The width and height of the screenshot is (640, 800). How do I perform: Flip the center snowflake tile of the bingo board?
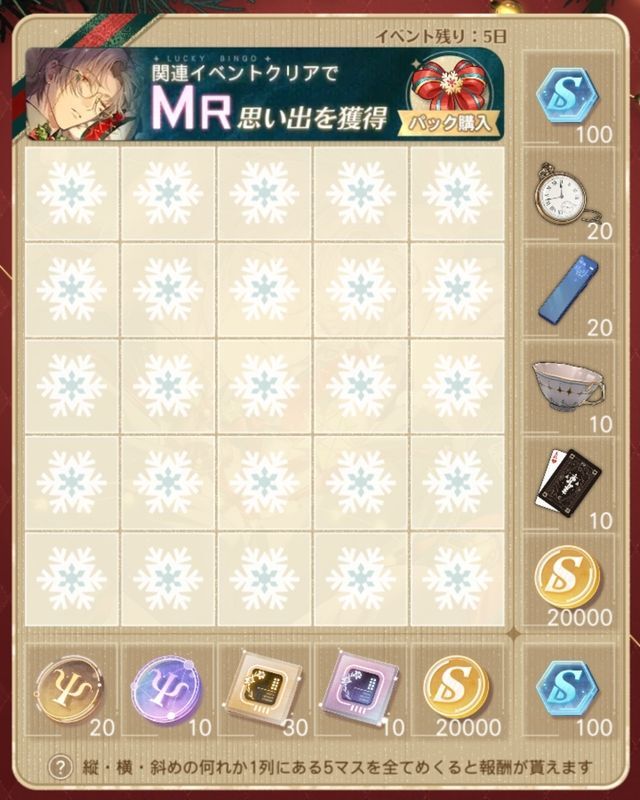click(265, 385)
